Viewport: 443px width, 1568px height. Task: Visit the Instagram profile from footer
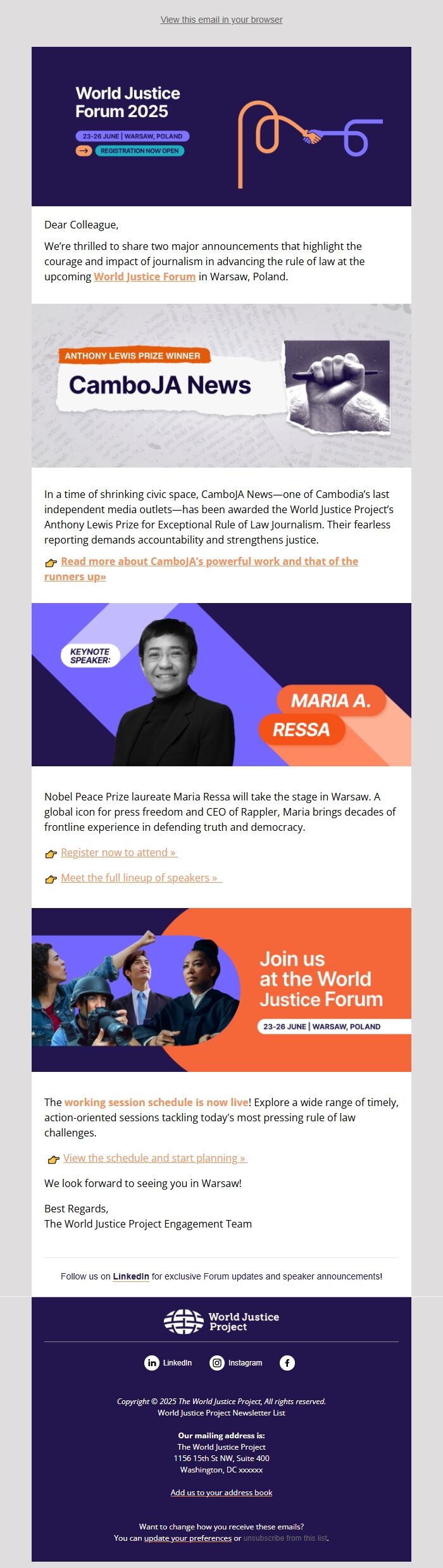click(218, 1362)
